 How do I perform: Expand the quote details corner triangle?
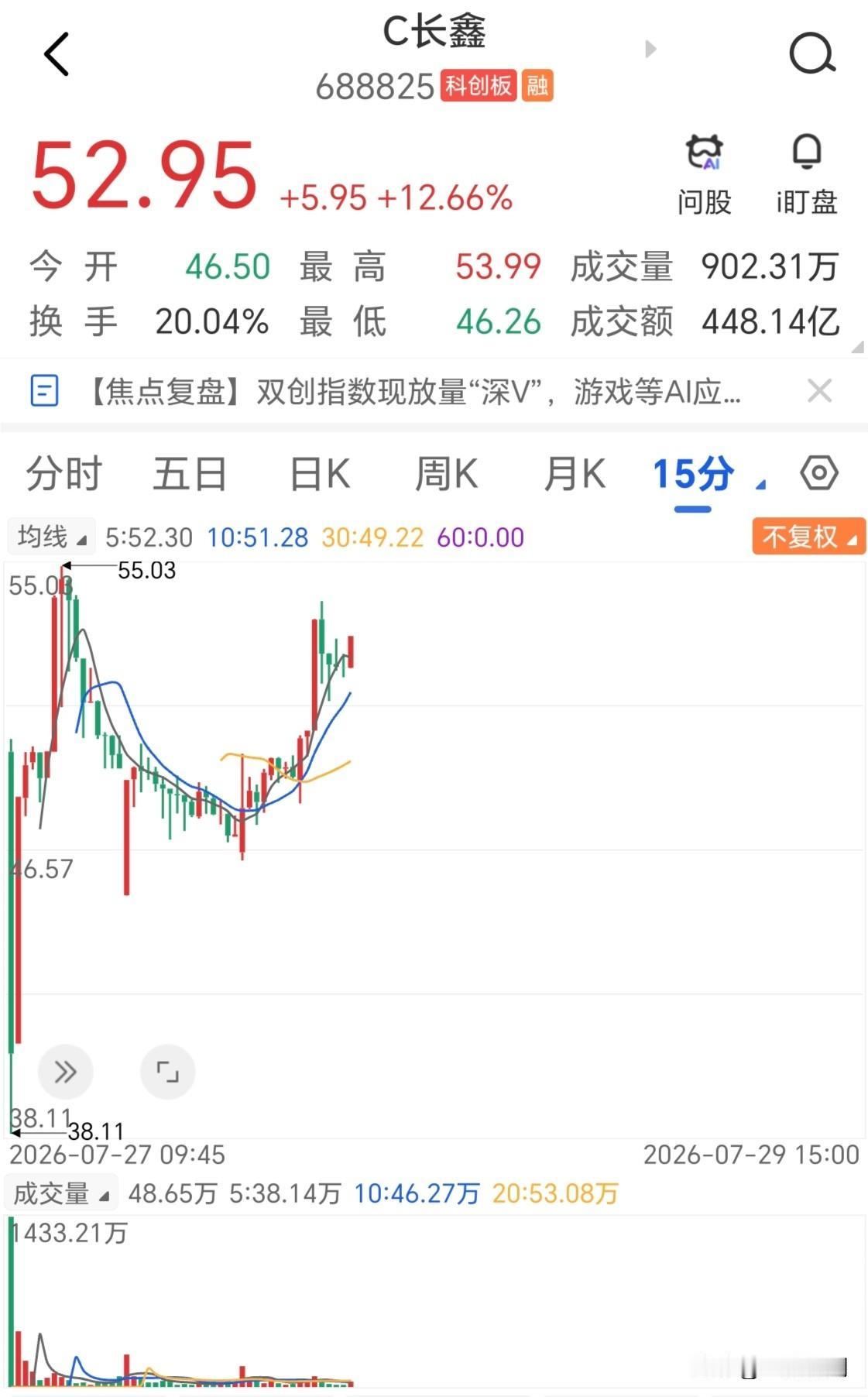point(857,348)
